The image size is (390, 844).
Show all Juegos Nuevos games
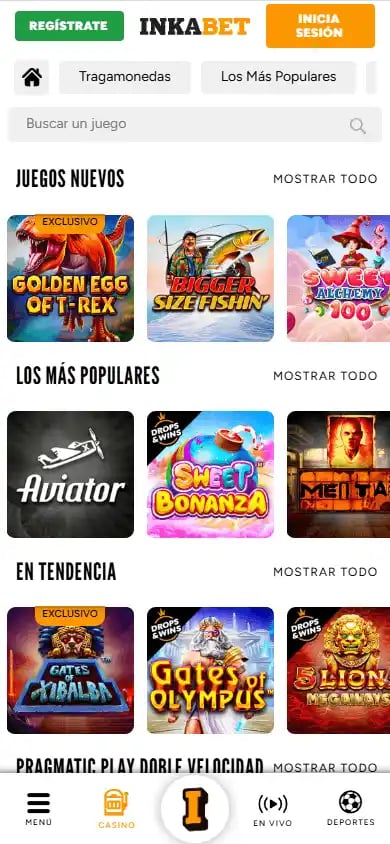click(x=325, y=179)
